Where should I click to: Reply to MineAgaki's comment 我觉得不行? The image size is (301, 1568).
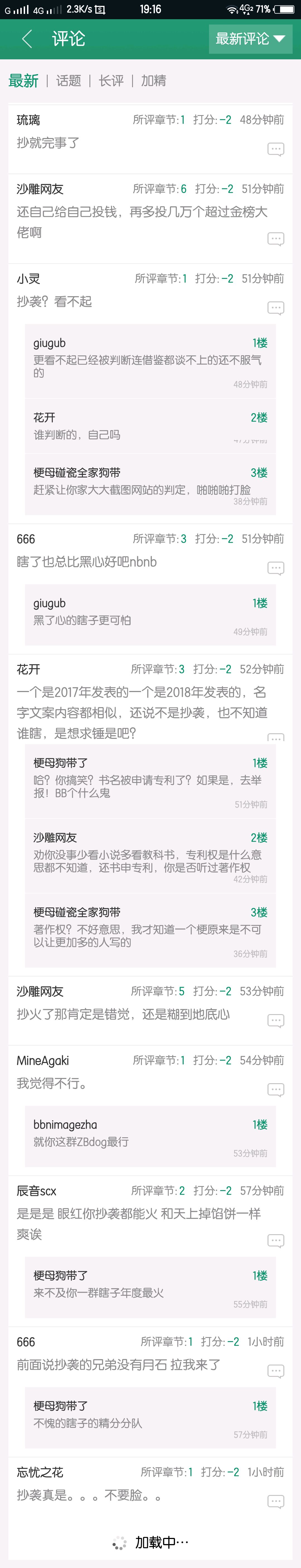[275, 1090]
